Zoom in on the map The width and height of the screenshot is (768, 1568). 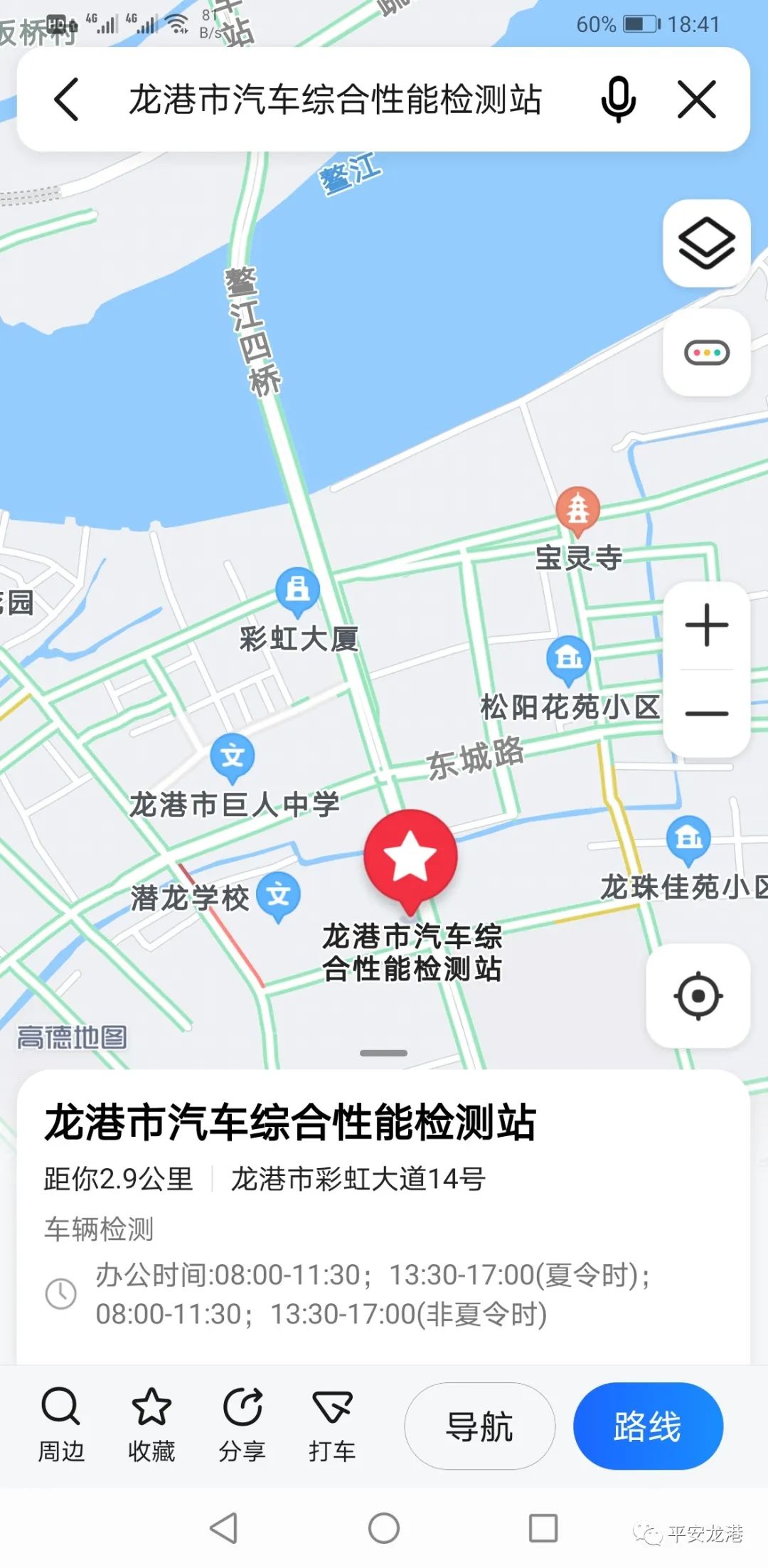point(706,625)
